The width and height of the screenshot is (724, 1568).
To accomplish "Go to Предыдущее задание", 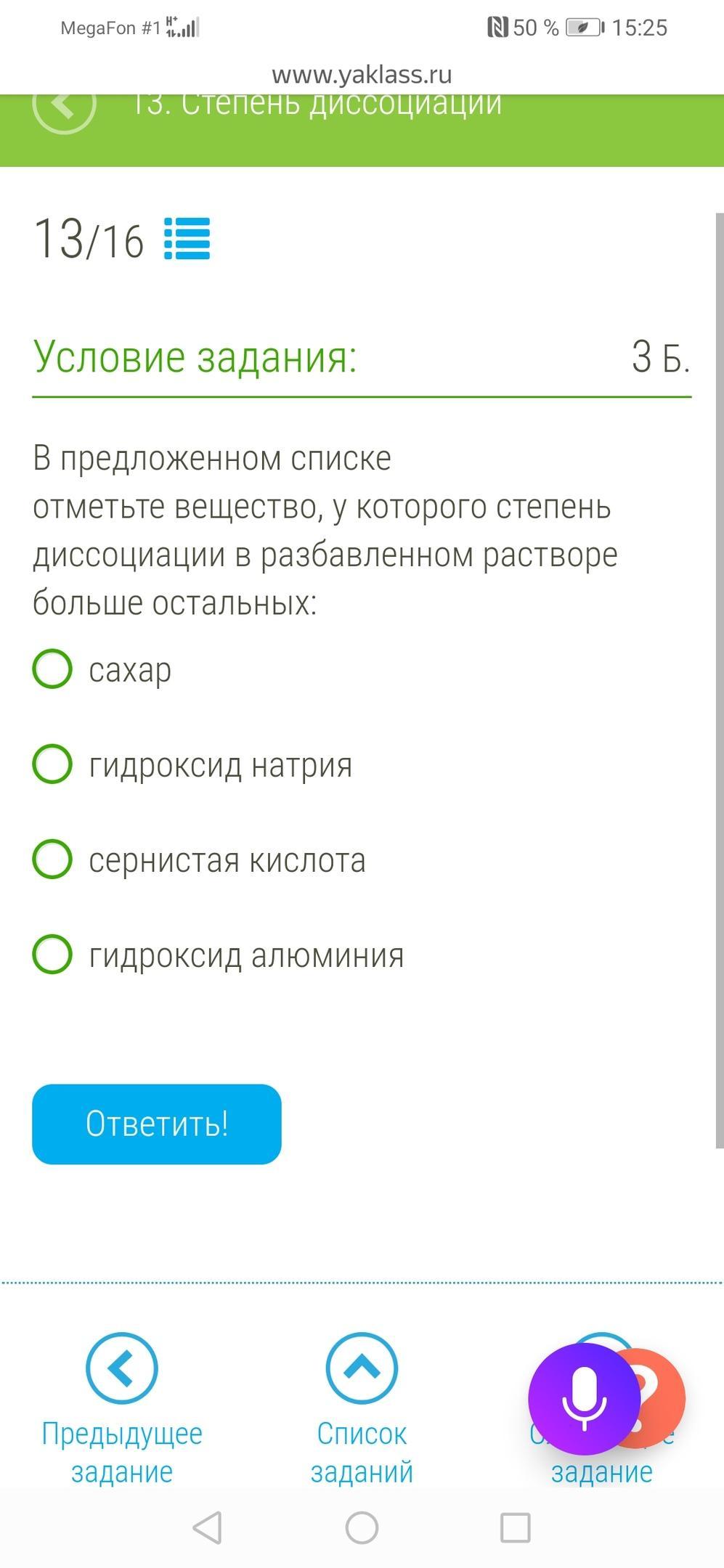I will [x=122, y=1408].
